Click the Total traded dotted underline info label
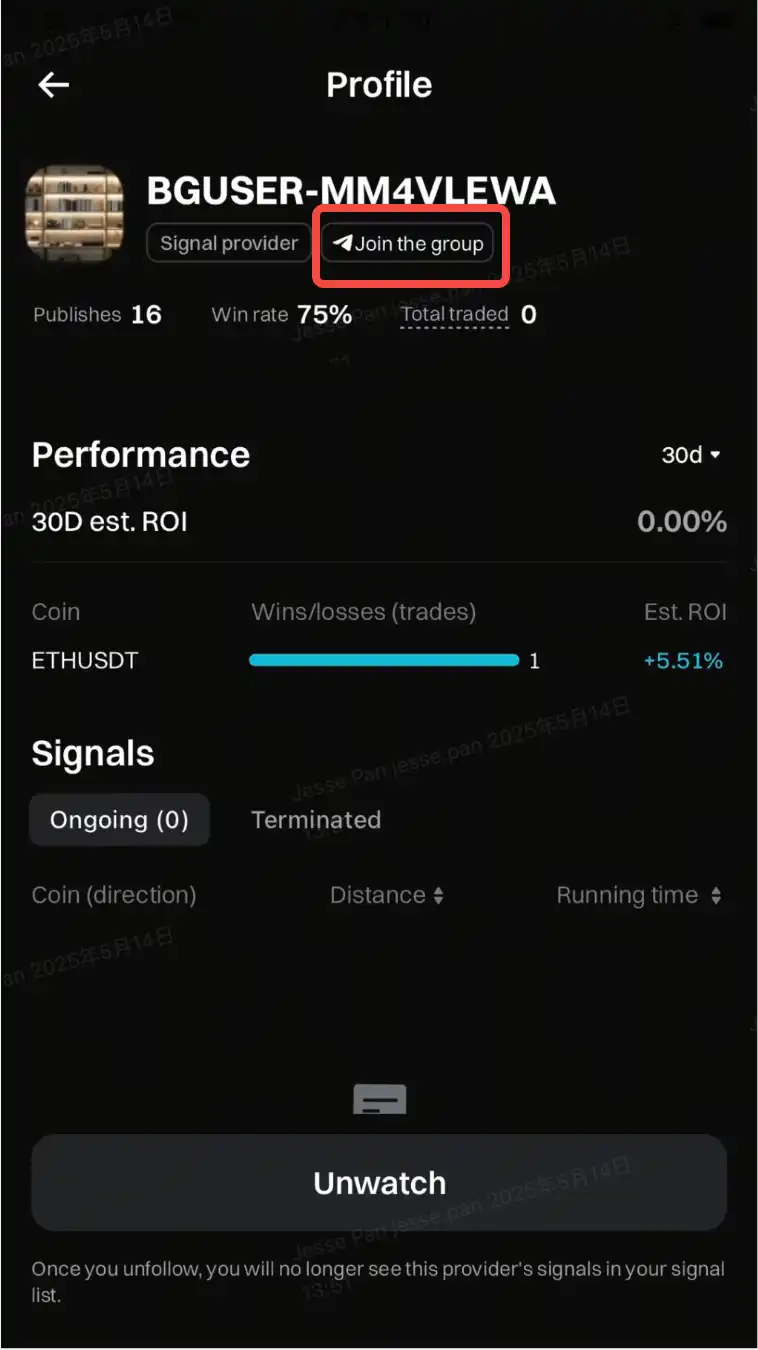Image resolution: width=758 pixels, height=1350 pixels. 453,314
